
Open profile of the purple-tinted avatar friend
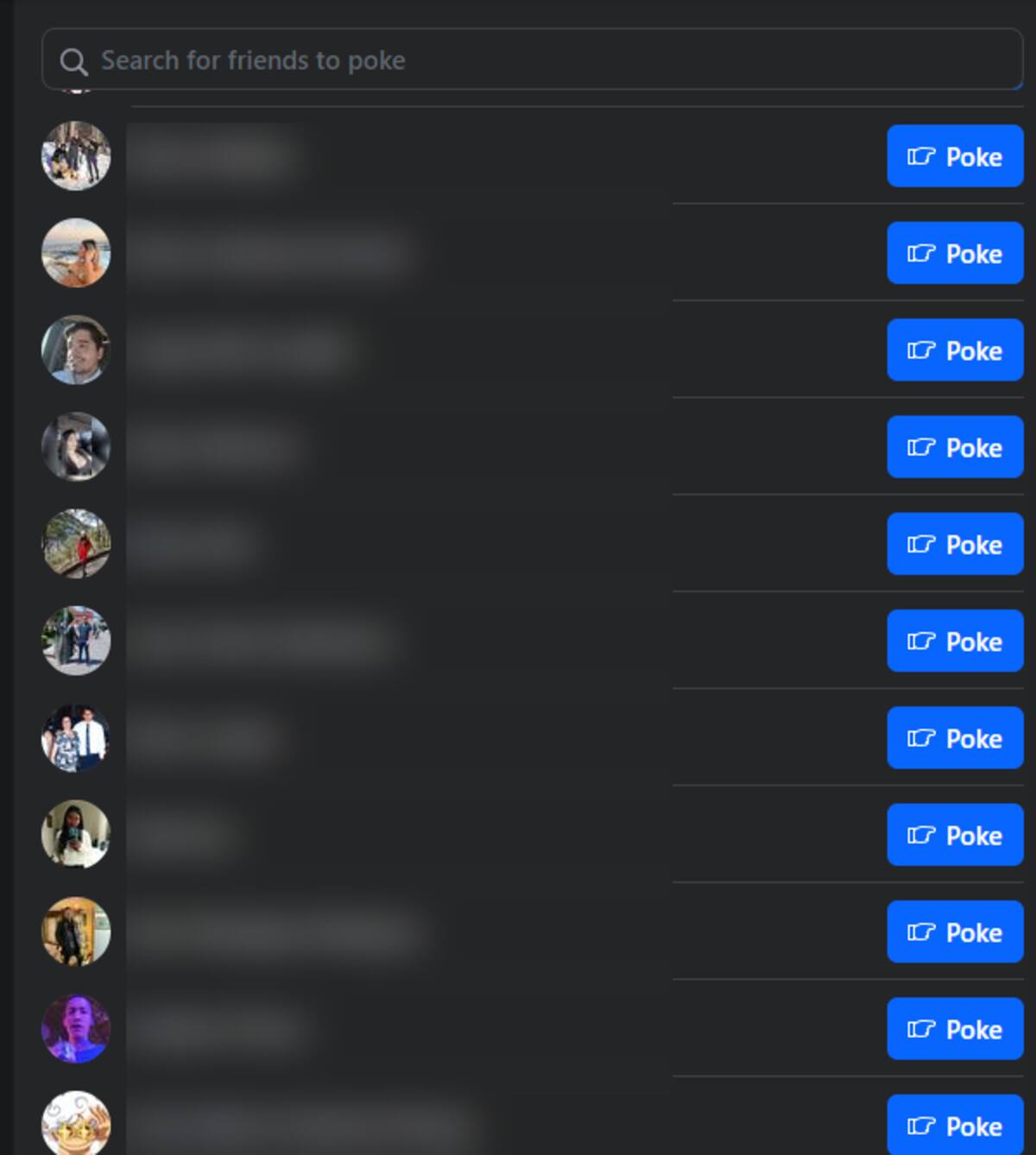[76, 1029]
